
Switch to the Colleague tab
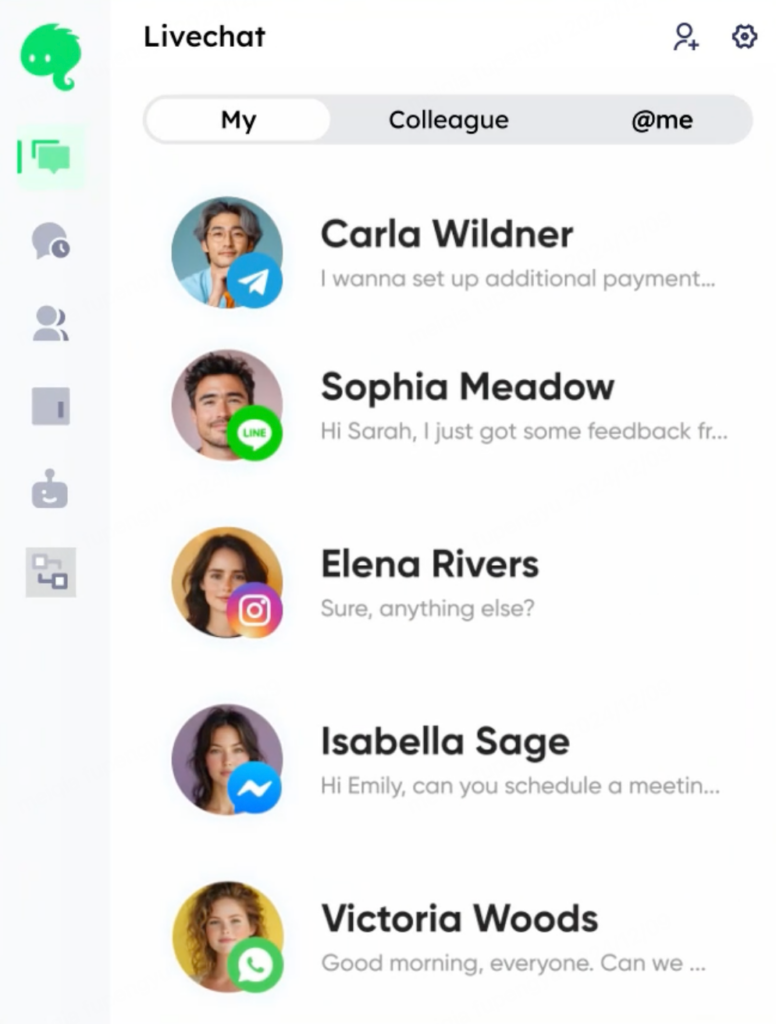pos(448,121)
